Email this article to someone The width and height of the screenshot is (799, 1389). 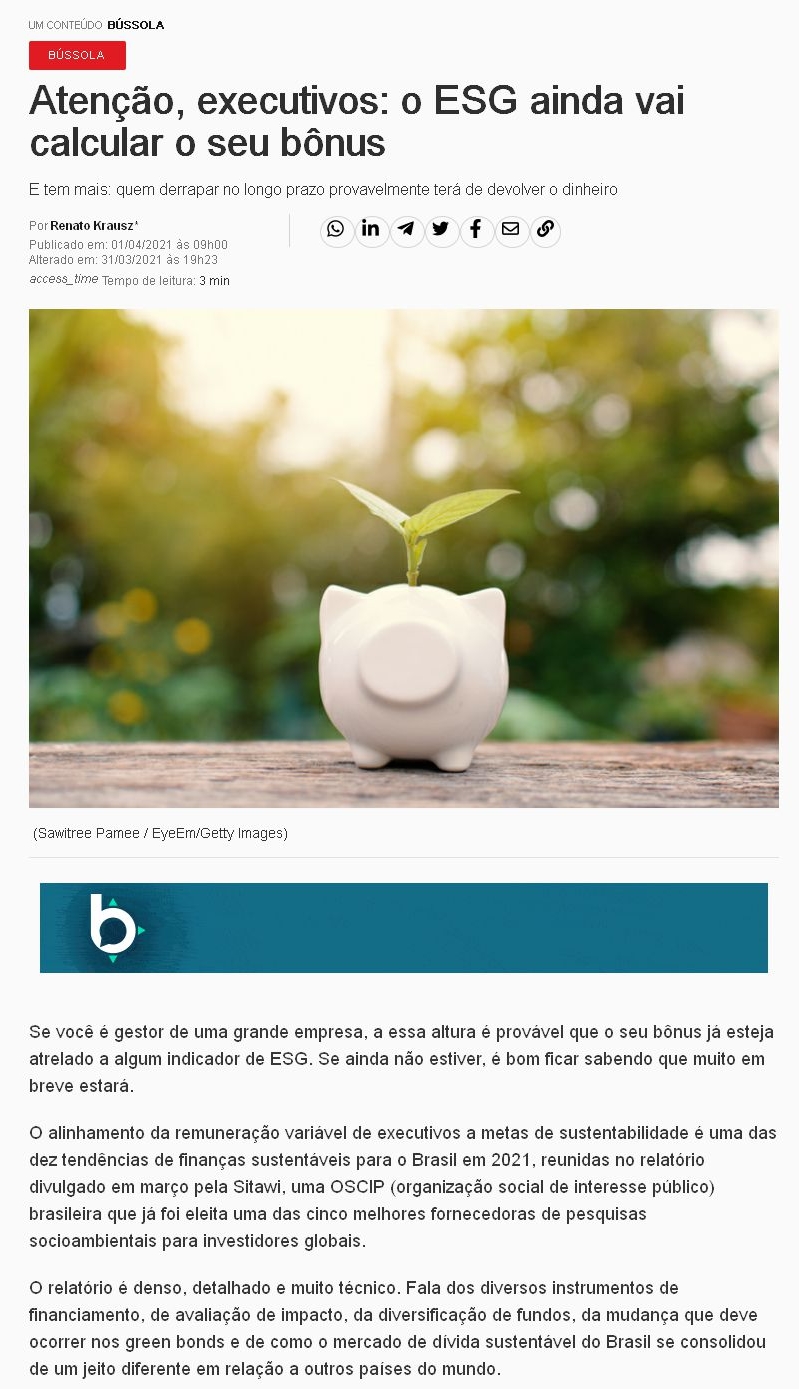pos(511,230)
